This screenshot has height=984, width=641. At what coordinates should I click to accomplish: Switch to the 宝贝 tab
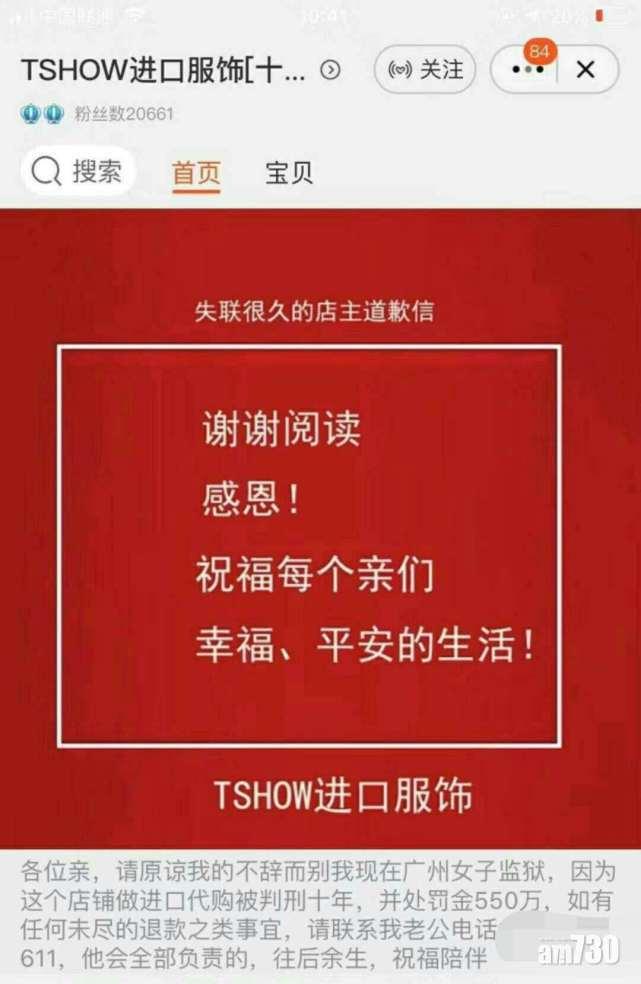tap(289, 172)
